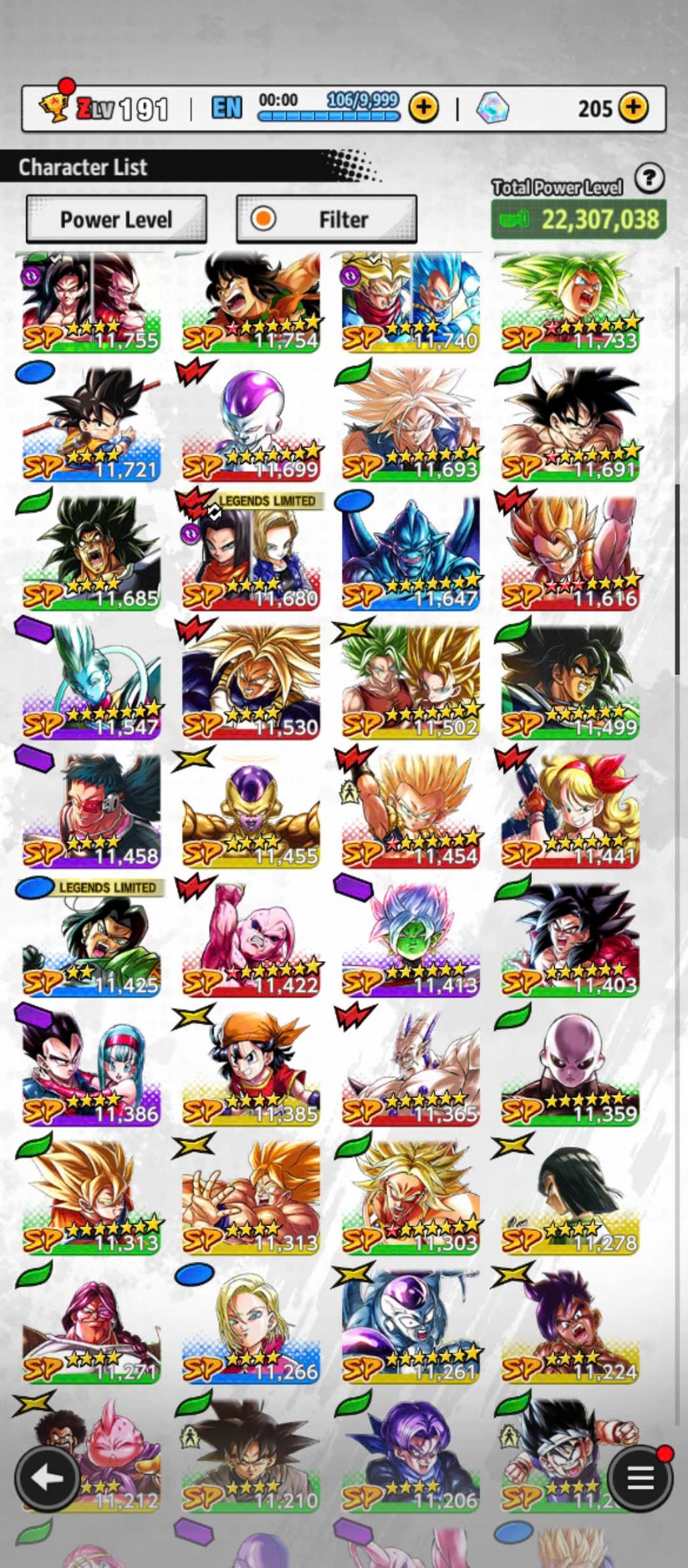Open the character card showing 11,699
Image resolution: width=688 pixels, height=1568 pixels.
(x=251, y=425)
